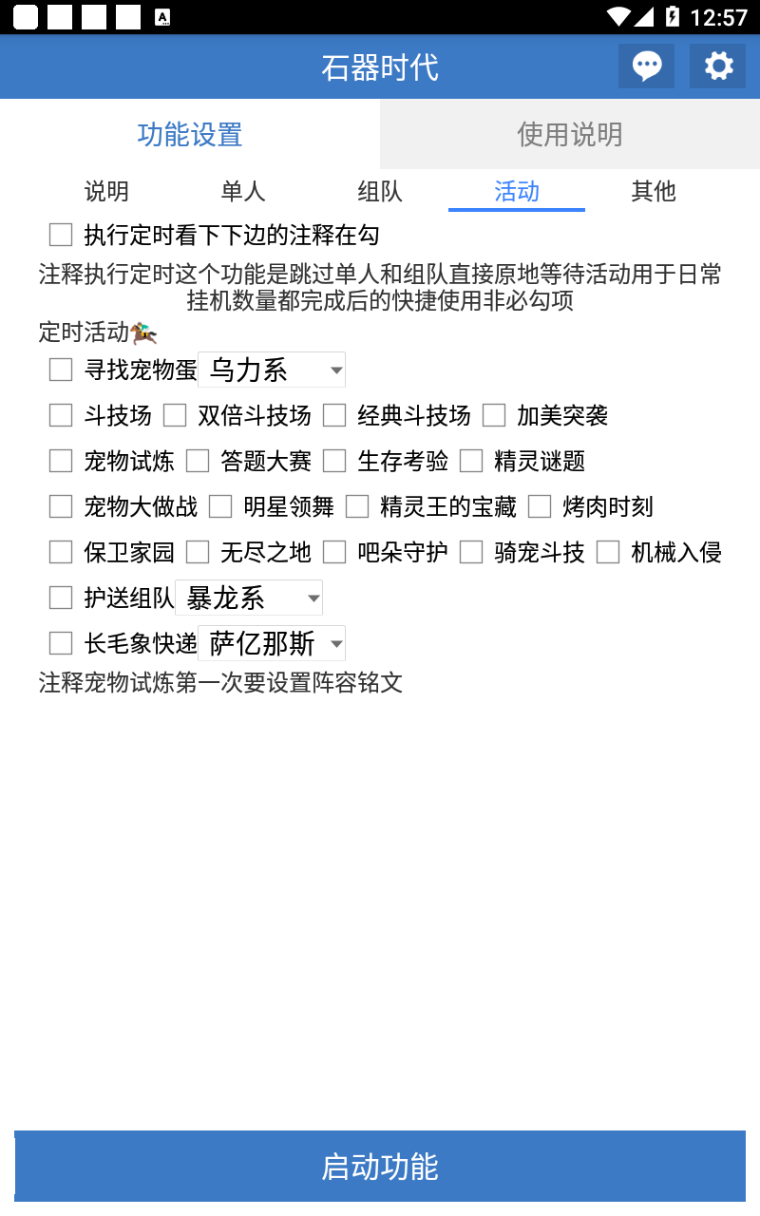This screenshot has width=760, height=1216.
Task: Check the 执行定时 checkbox
Action: [x=61, y=235]
